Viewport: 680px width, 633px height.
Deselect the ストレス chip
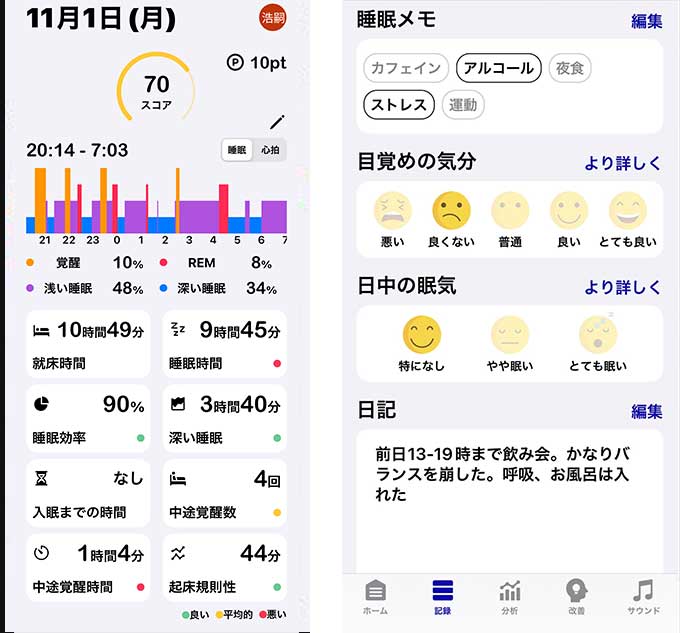pos(399,104)
